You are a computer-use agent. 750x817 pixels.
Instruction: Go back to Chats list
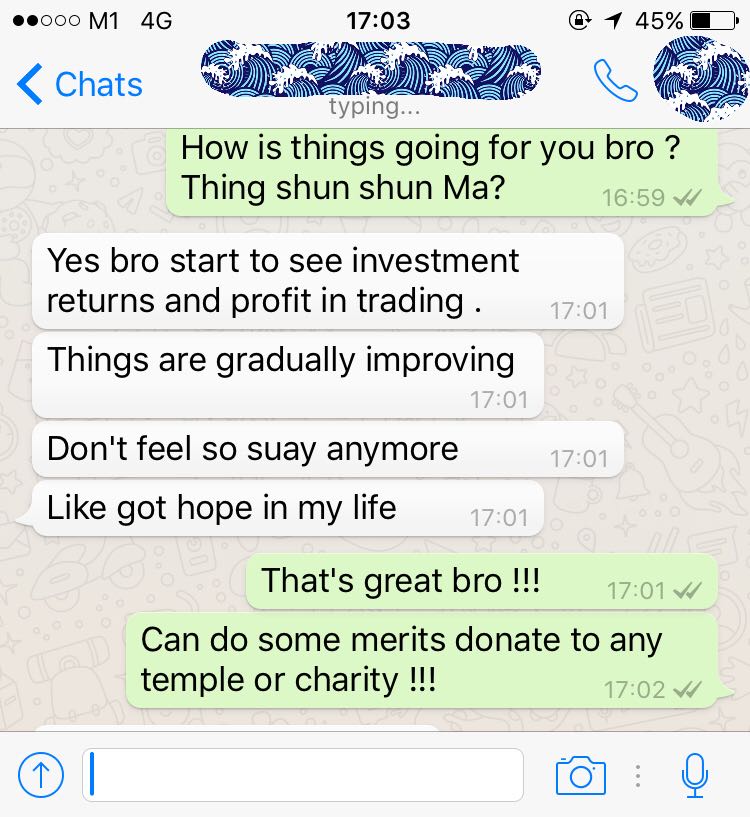tap(80, 84)
